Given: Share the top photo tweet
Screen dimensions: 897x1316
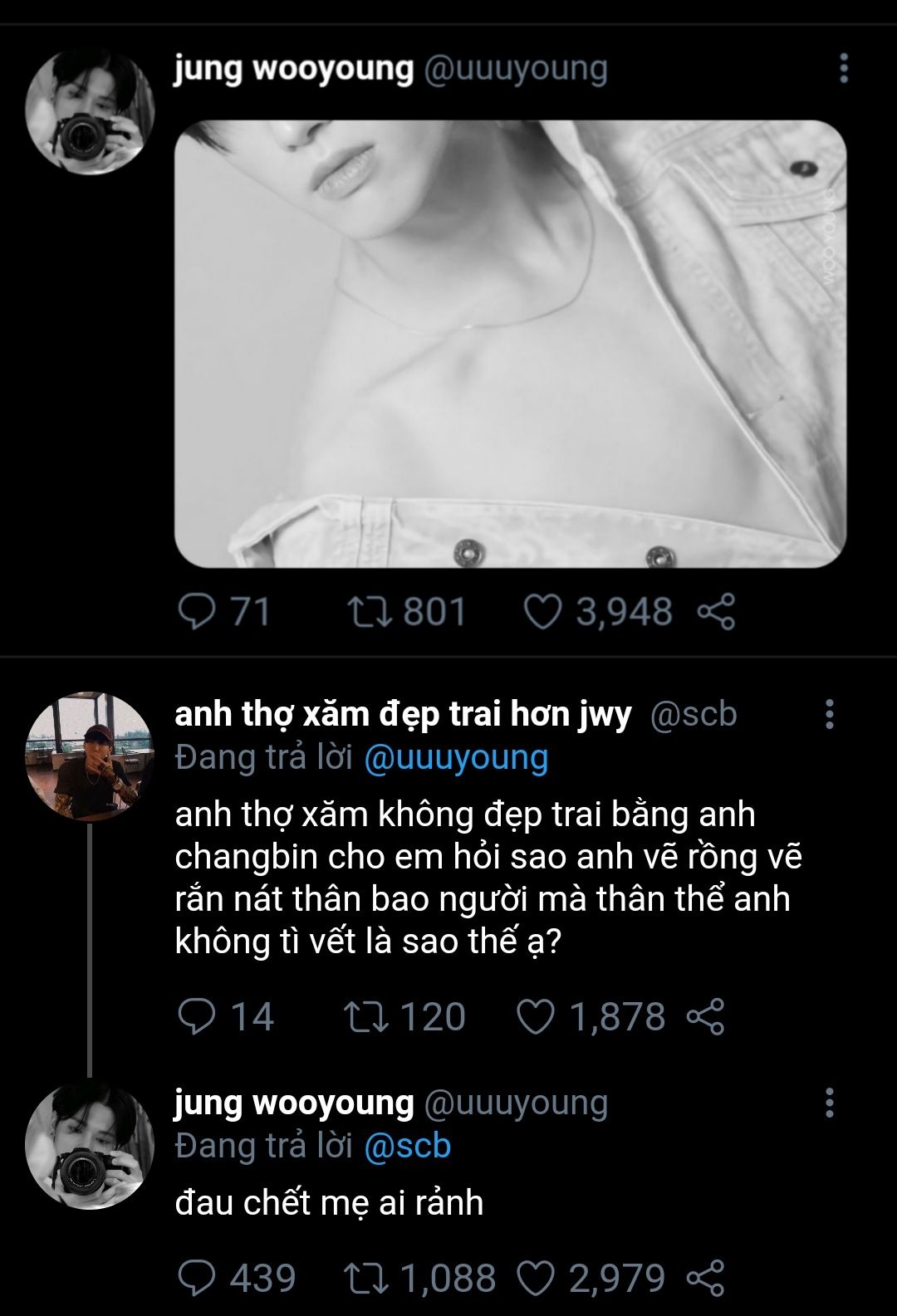Looking at the screenshot, I should click(x=716, y=613).
